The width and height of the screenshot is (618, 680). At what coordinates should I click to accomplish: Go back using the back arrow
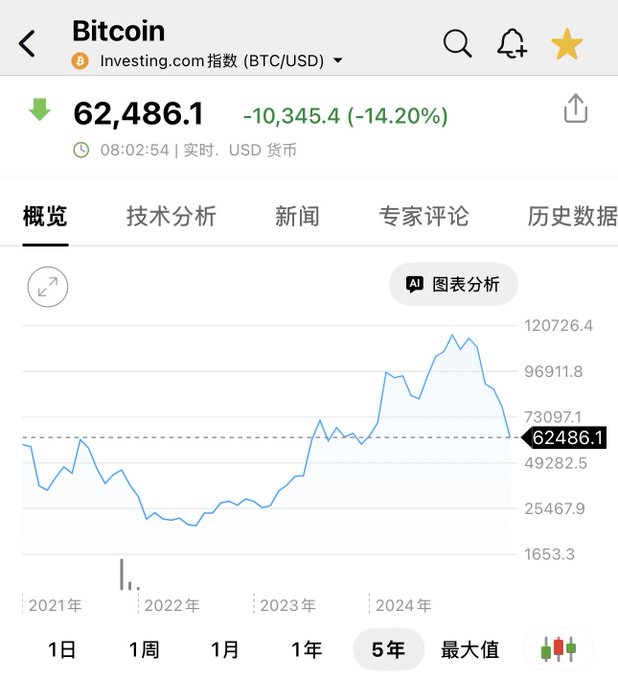pyautogui.click(x=27, y=44)
